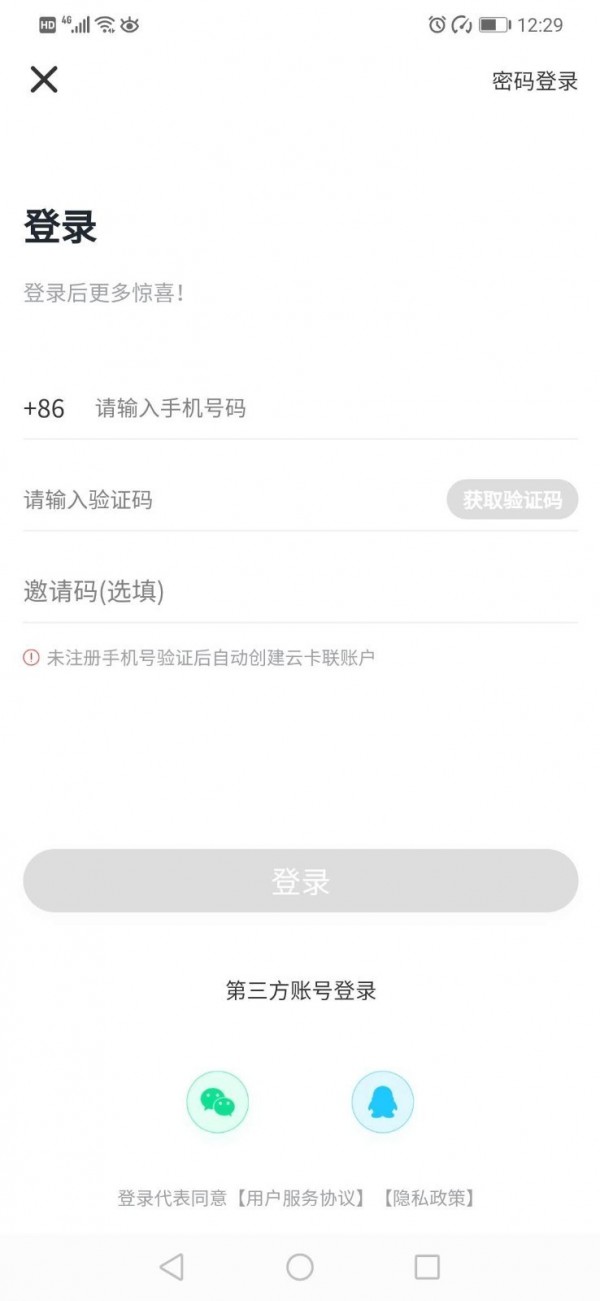Tap the gray 登录 login button
This screenshot has height=1301, width=600.
tap(300, 881)
